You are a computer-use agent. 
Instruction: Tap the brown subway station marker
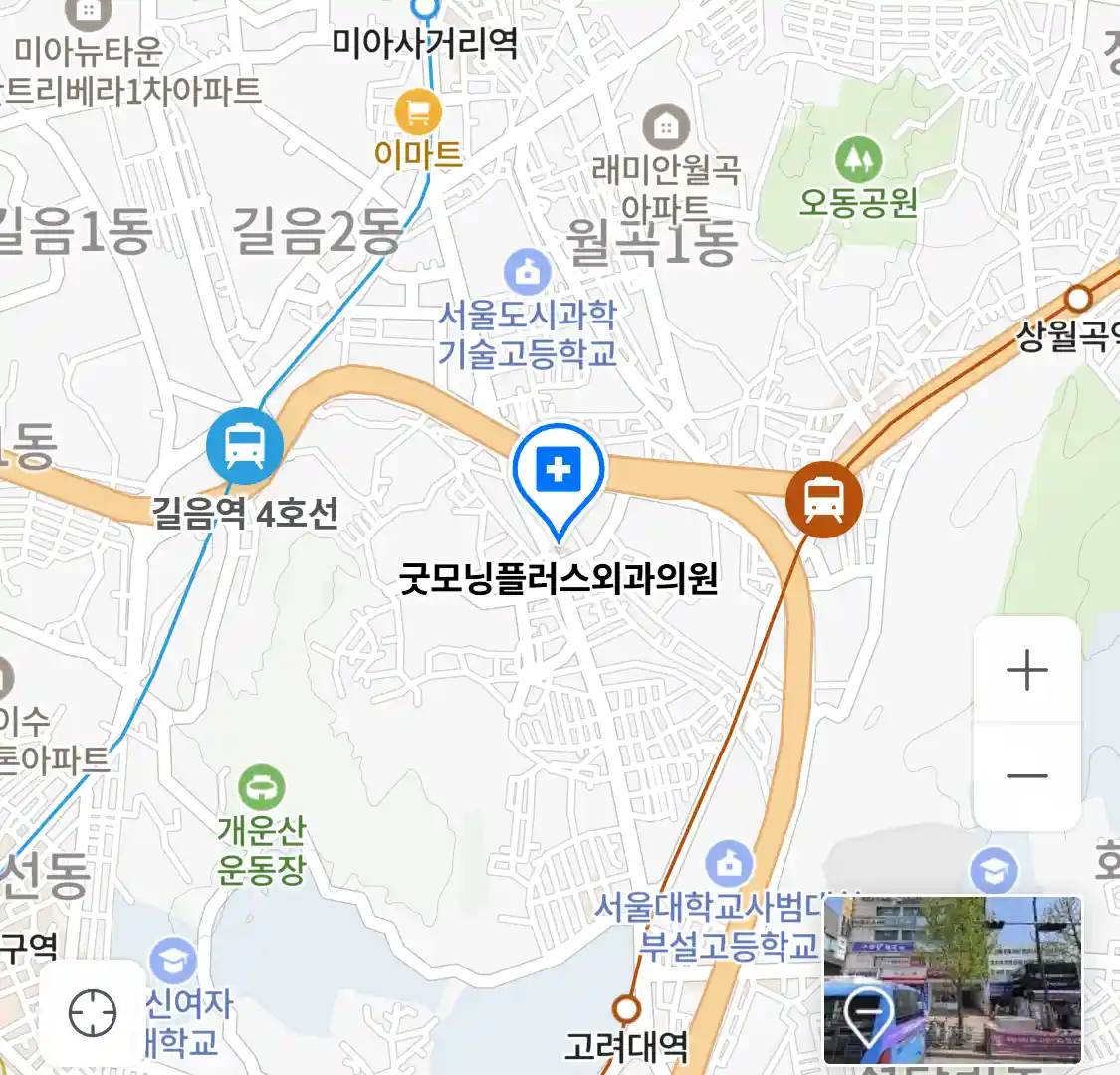tap(823, 500)
